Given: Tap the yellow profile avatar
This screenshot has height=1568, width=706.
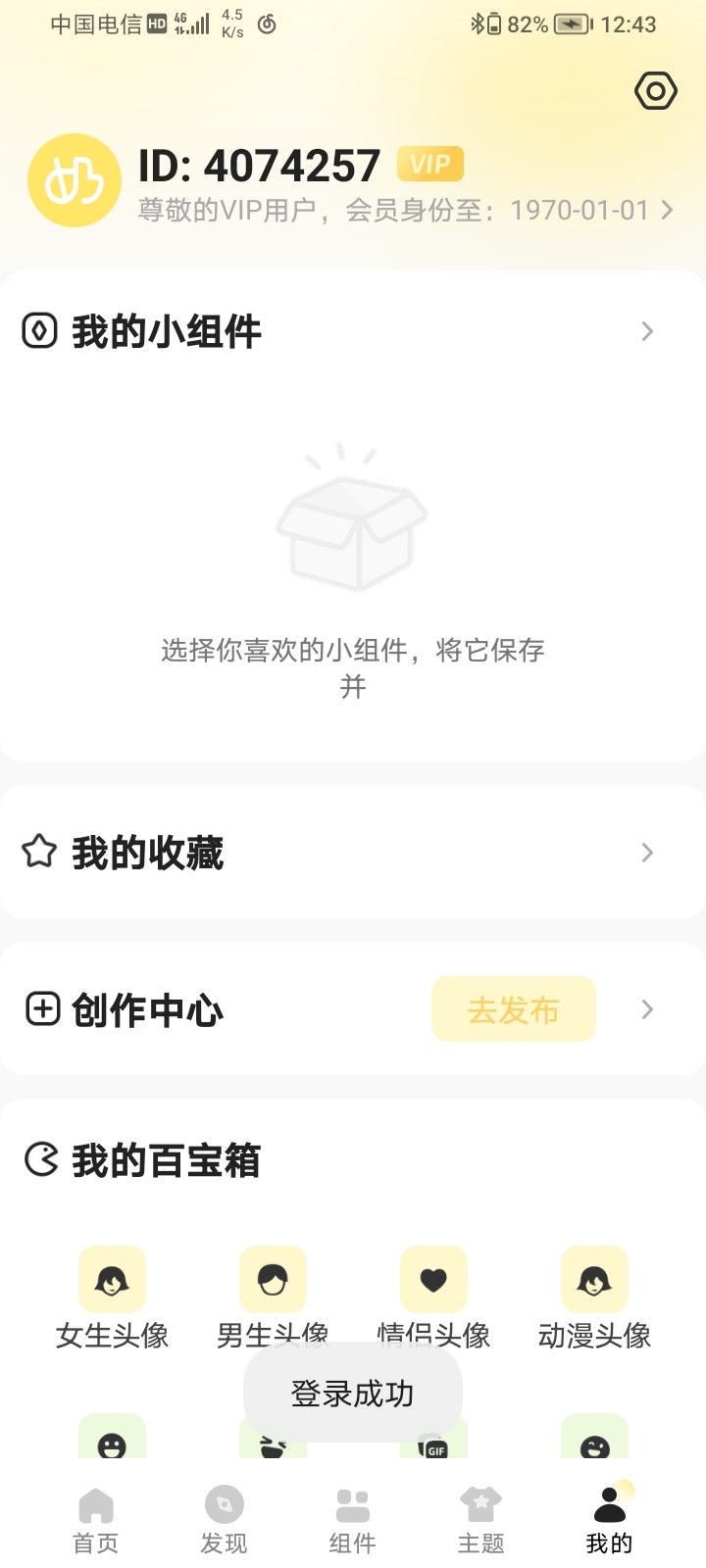Looking at the screenshot, I should pyautogui.click(x=75, y=181).
